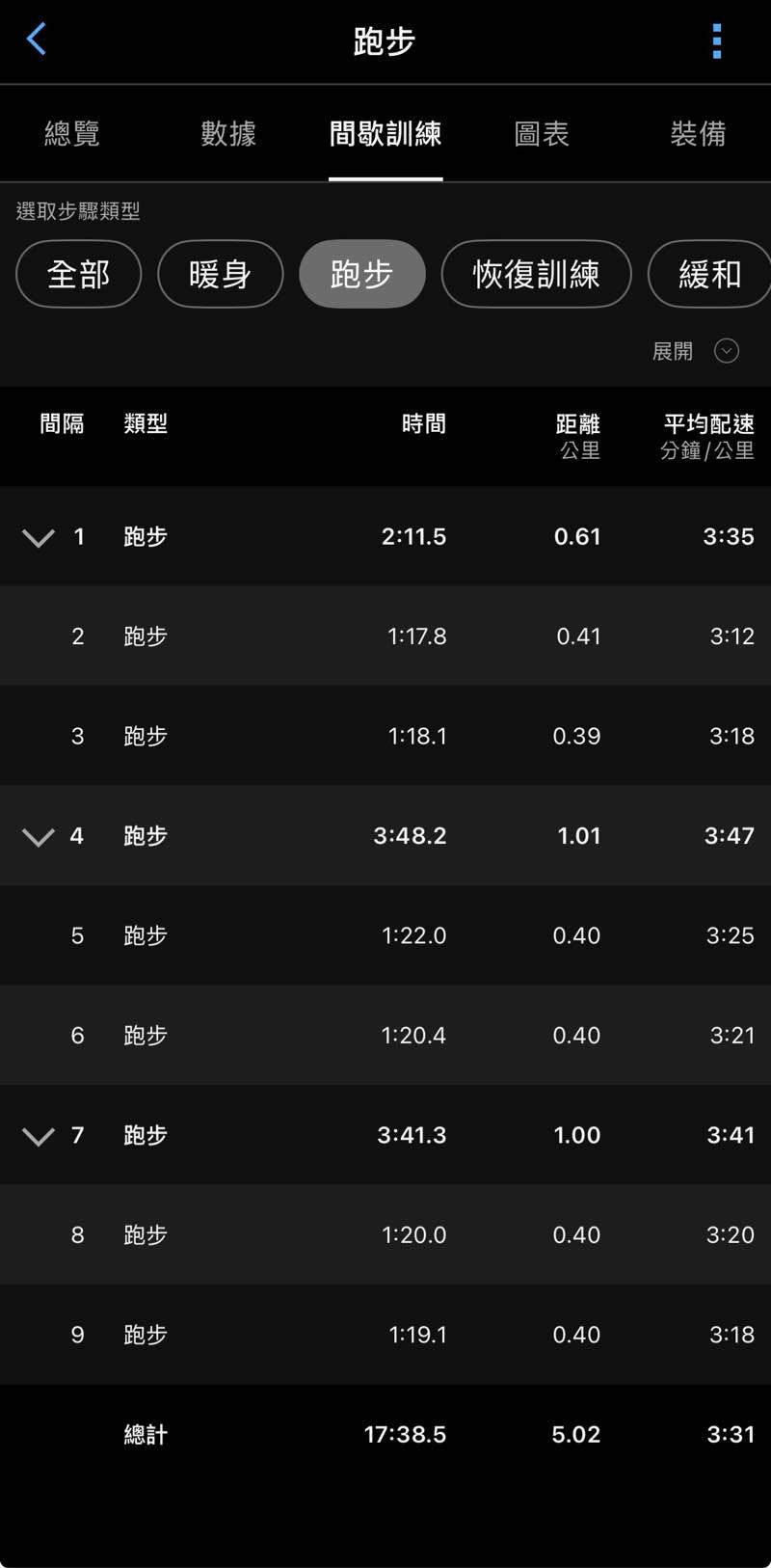
Task: Expand interval 4 row chevron
Action: (x=39, y=836)
